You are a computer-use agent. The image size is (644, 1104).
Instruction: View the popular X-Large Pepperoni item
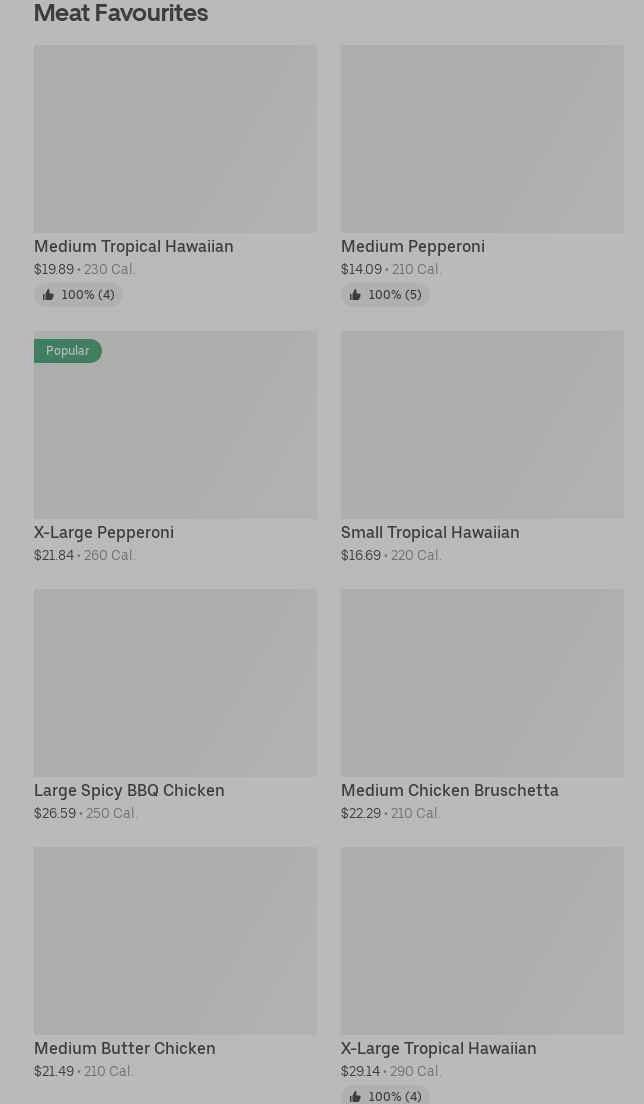tap(175, 426)
